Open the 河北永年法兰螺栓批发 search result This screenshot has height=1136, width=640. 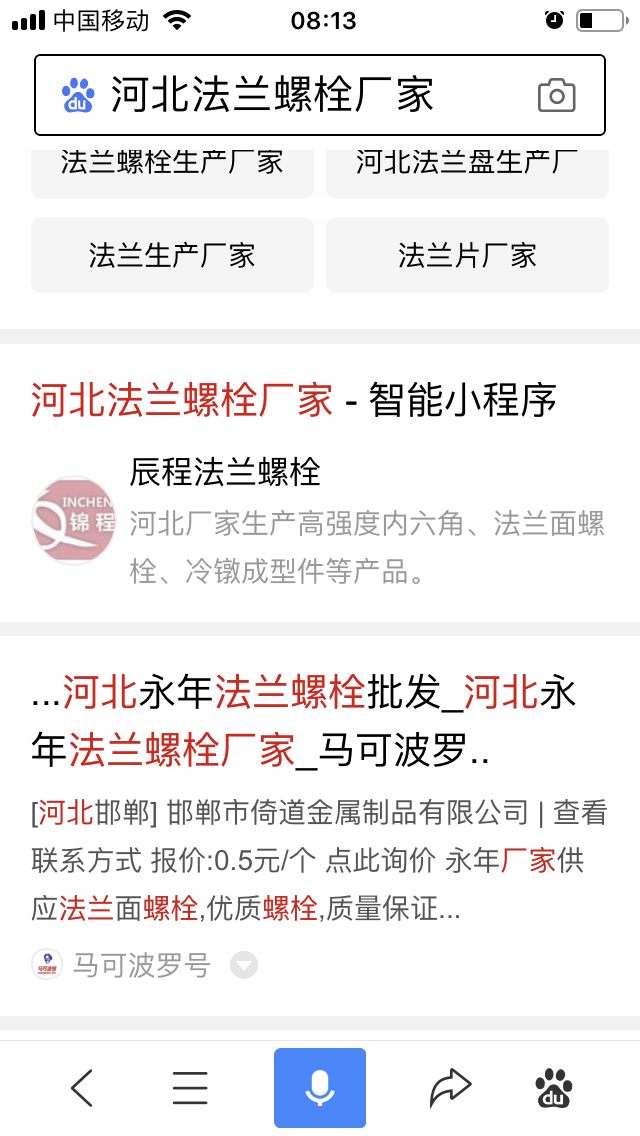tap(305, 720)
